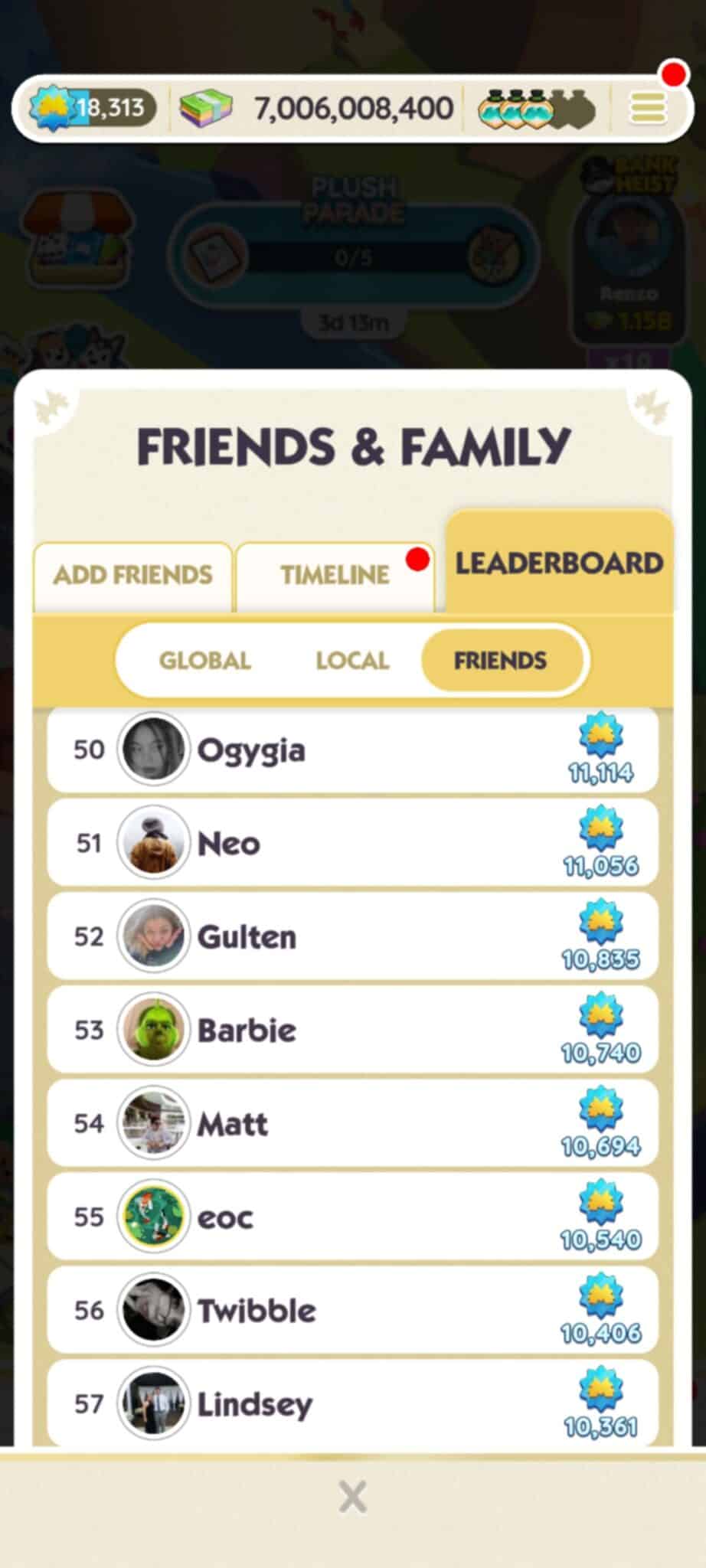This screenshot has height=1568, width=706.
Task: Open eoc's leaderboard entry
Action: (352, 1217)
